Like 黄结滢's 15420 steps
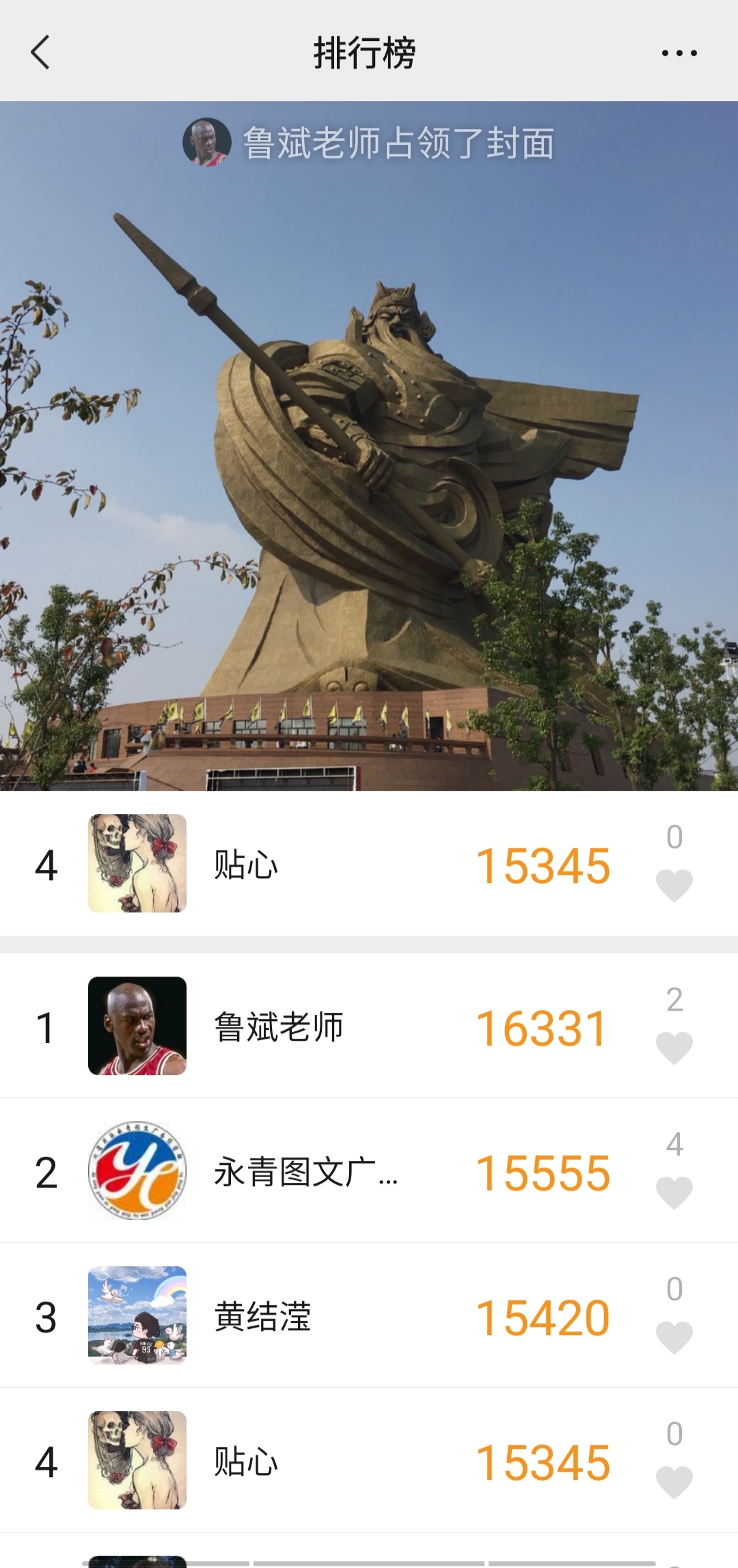This screenshot has height=1568, width=738. 674,1337
